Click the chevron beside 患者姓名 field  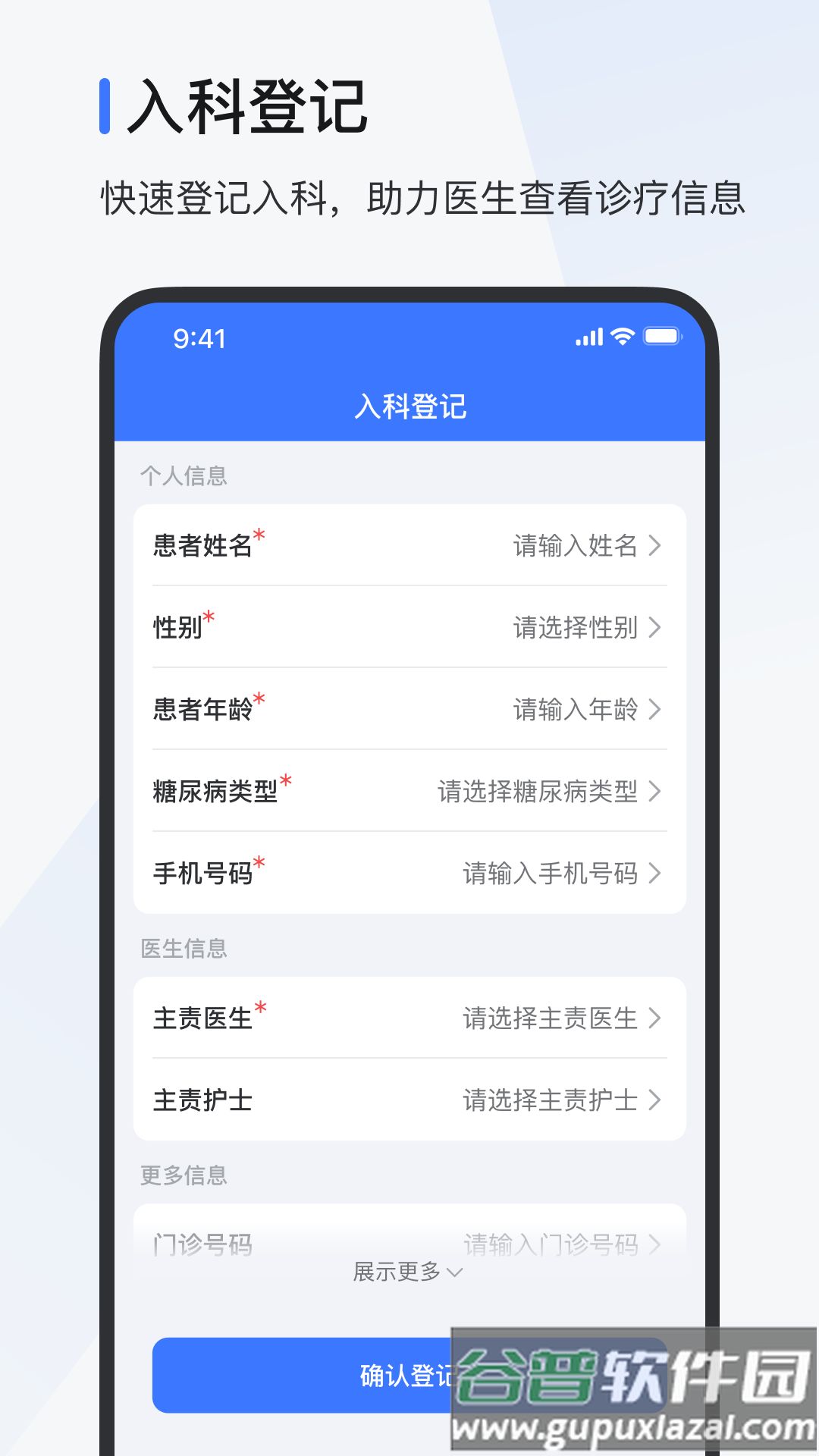[x=657, y=546]
